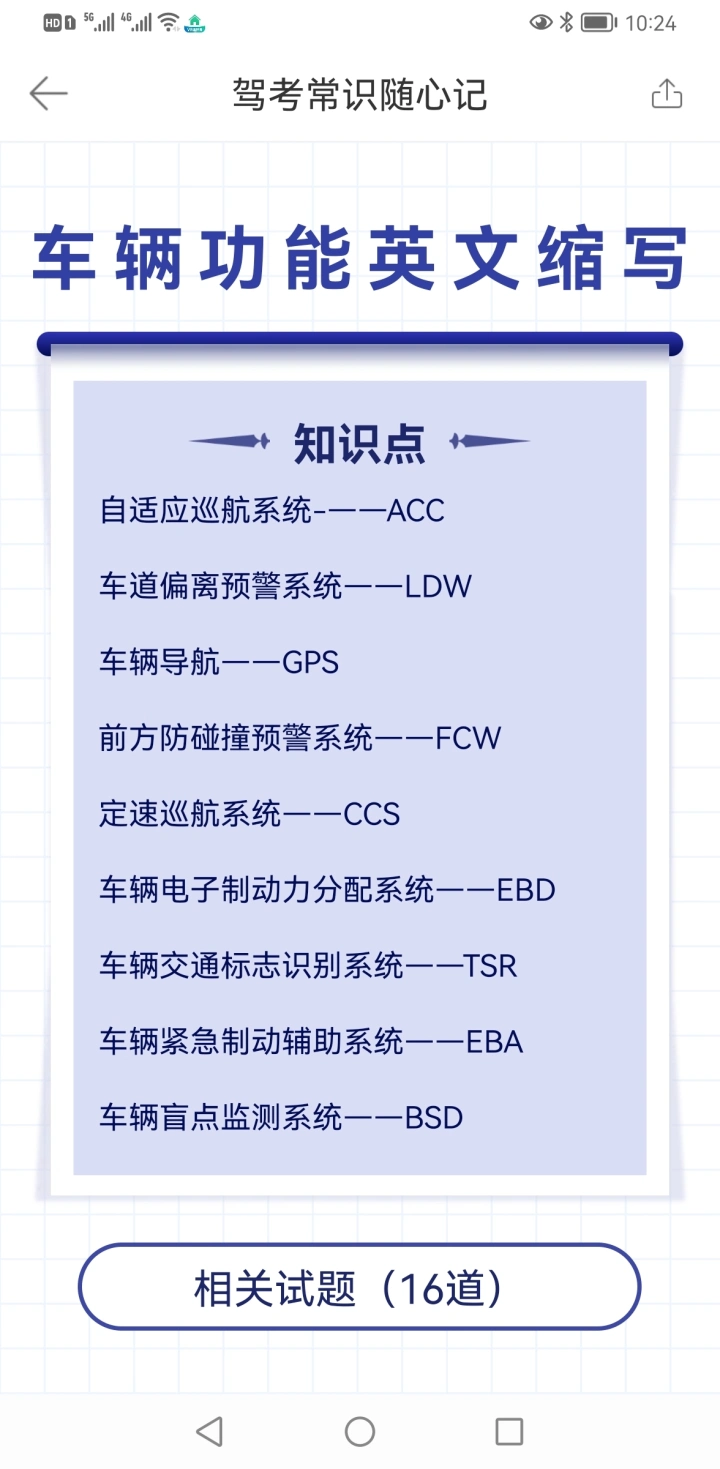Go to the home screen
This screenshot has height=1469, width=720.
click(x=360, y=1431)
